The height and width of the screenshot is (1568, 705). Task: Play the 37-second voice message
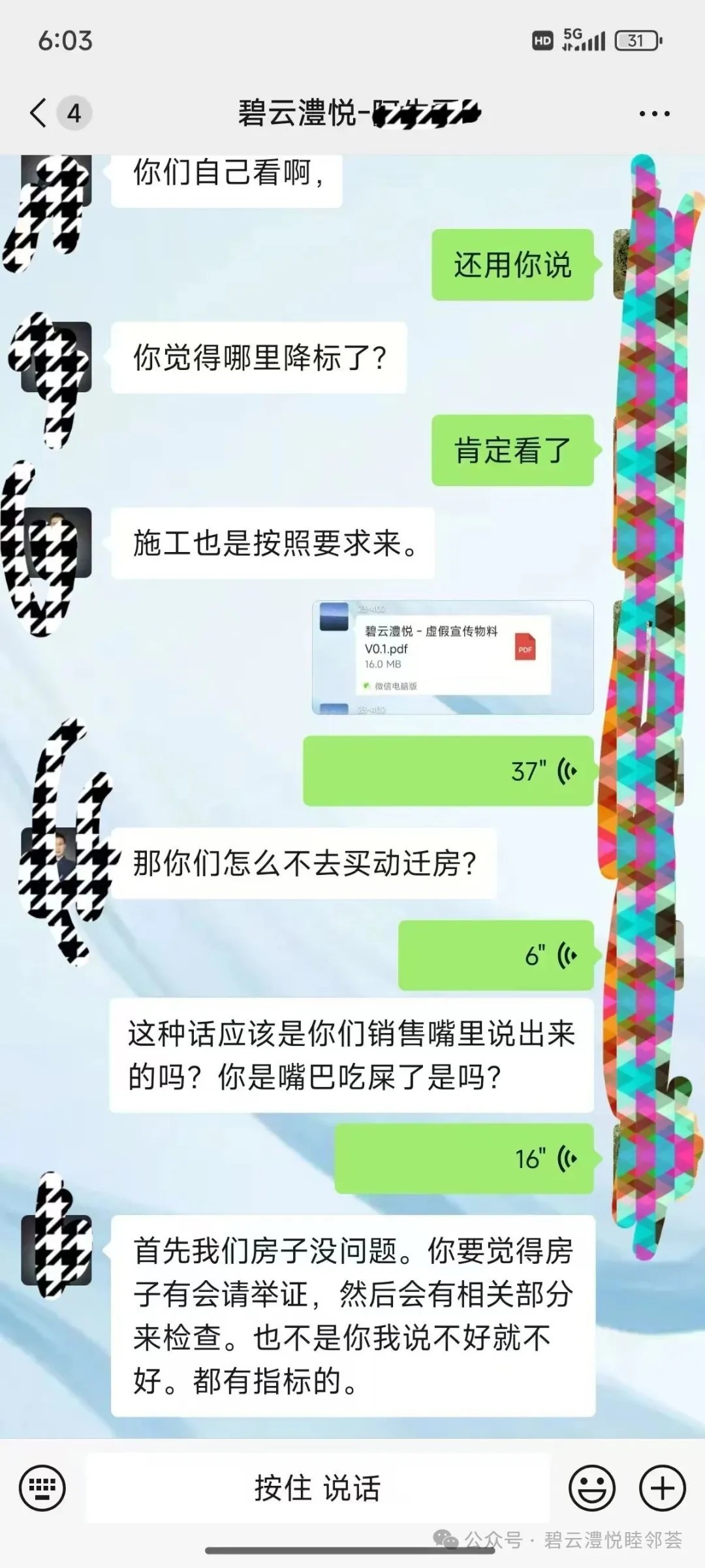[x=448, y=771]
